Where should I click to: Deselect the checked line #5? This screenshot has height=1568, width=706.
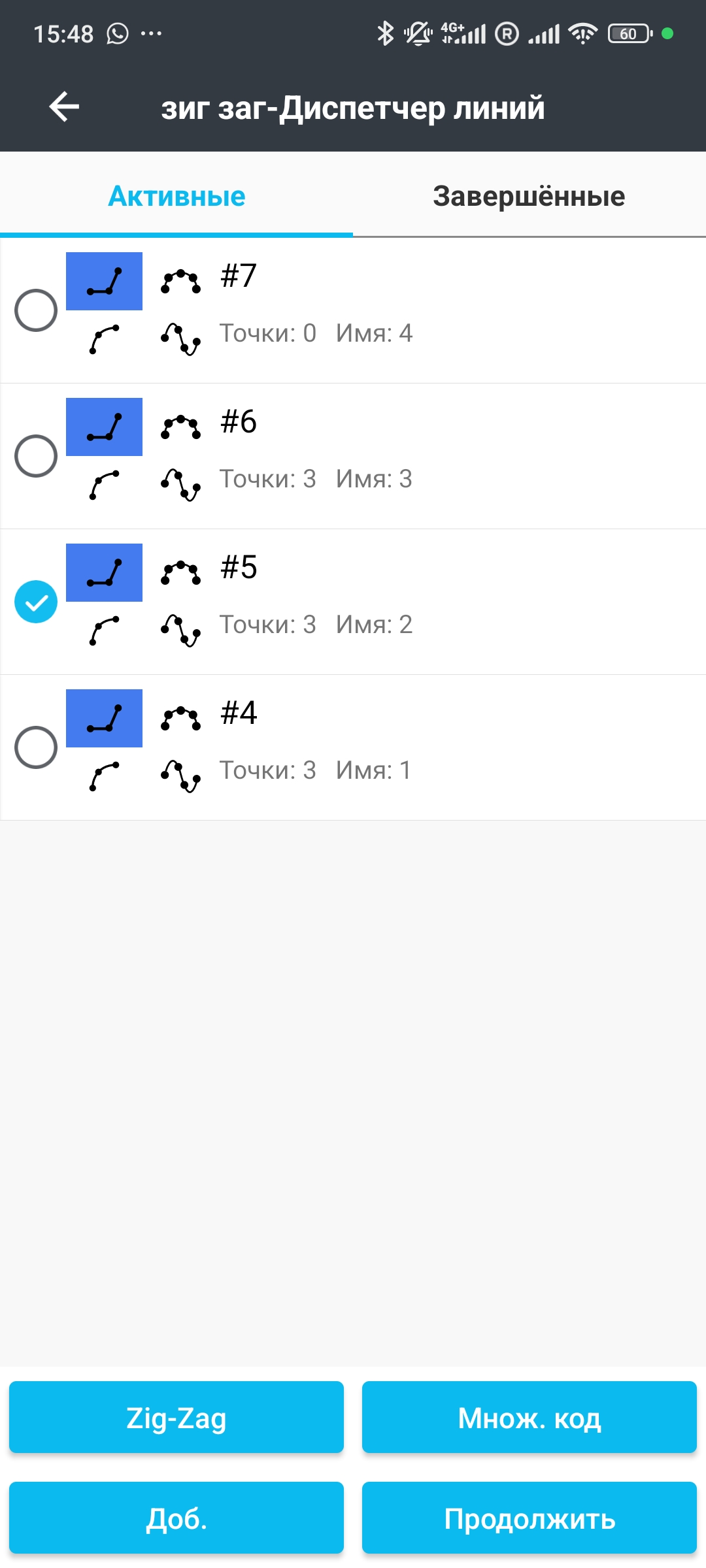(36, 602)
